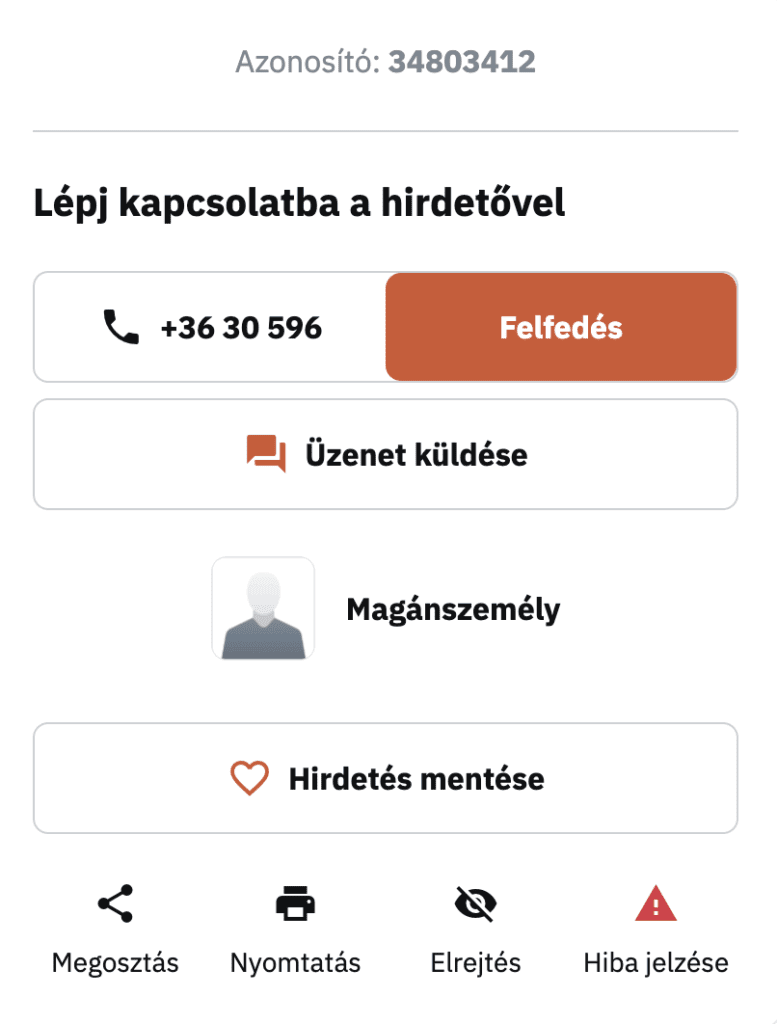The height and width of the screenshot is (1024, 777).
Task: Send a message via Üzenet küldése
Action: pos(386,455)
